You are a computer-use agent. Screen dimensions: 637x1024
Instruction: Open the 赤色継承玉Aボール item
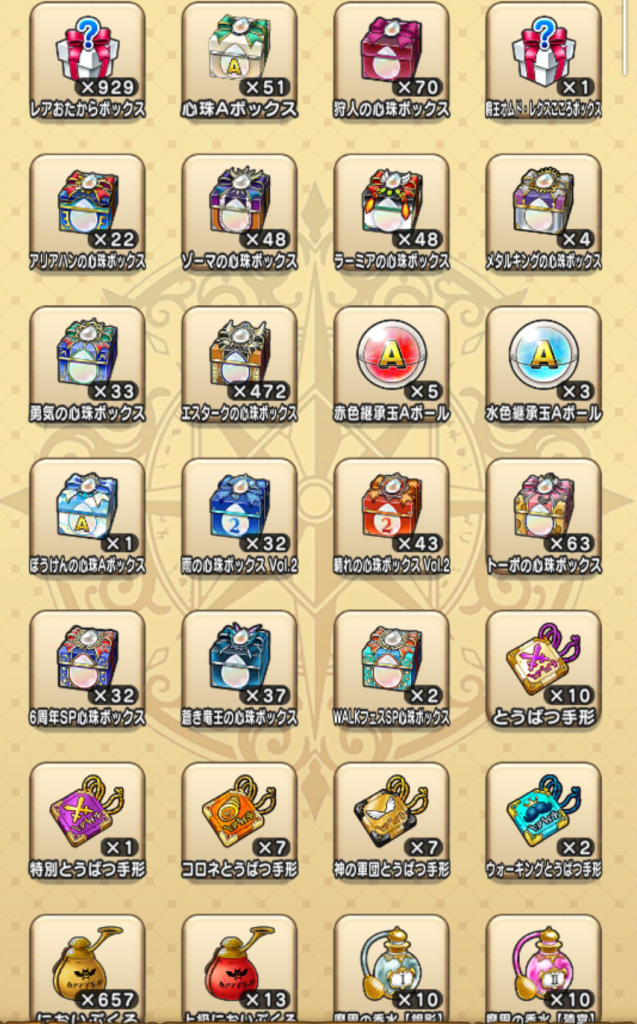[x=391, y=360]
